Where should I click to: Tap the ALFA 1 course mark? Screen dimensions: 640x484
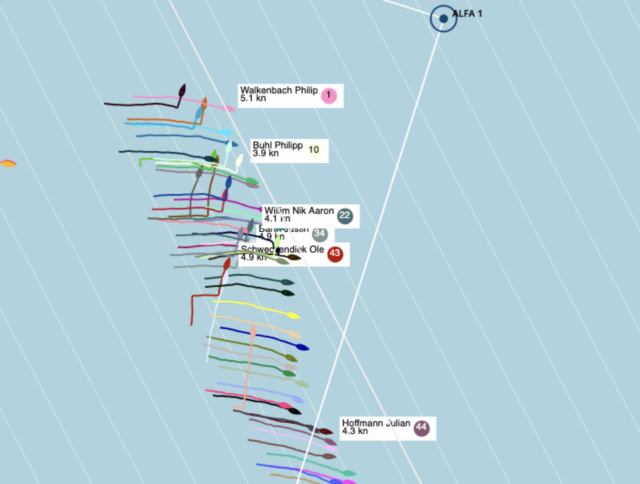pyautogui.click(x=444, y=18)
